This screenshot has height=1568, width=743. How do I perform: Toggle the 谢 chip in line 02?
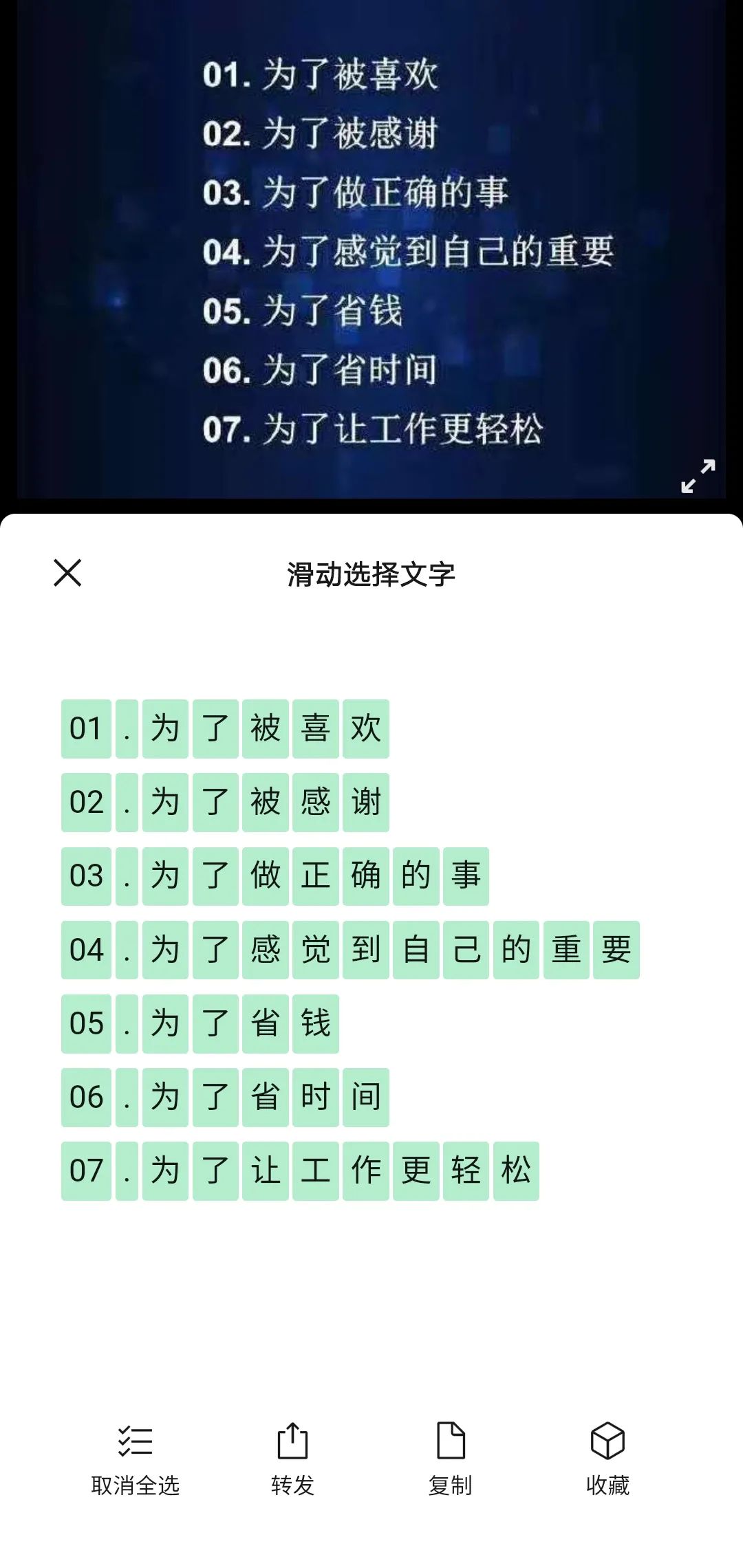tap(366, 803)
